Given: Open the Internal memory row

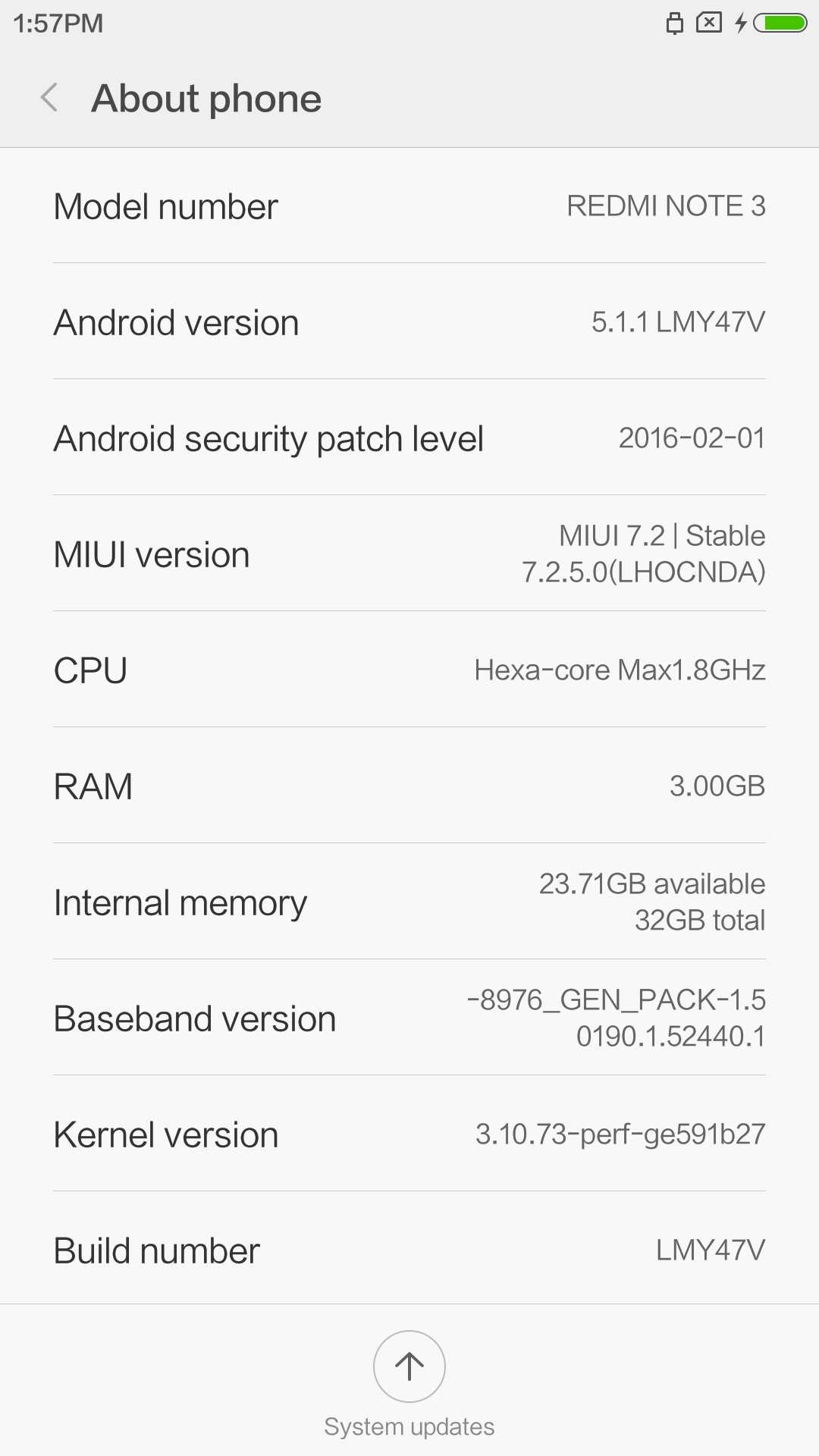Looking at the screenshot, I should [x=409, y=902].
